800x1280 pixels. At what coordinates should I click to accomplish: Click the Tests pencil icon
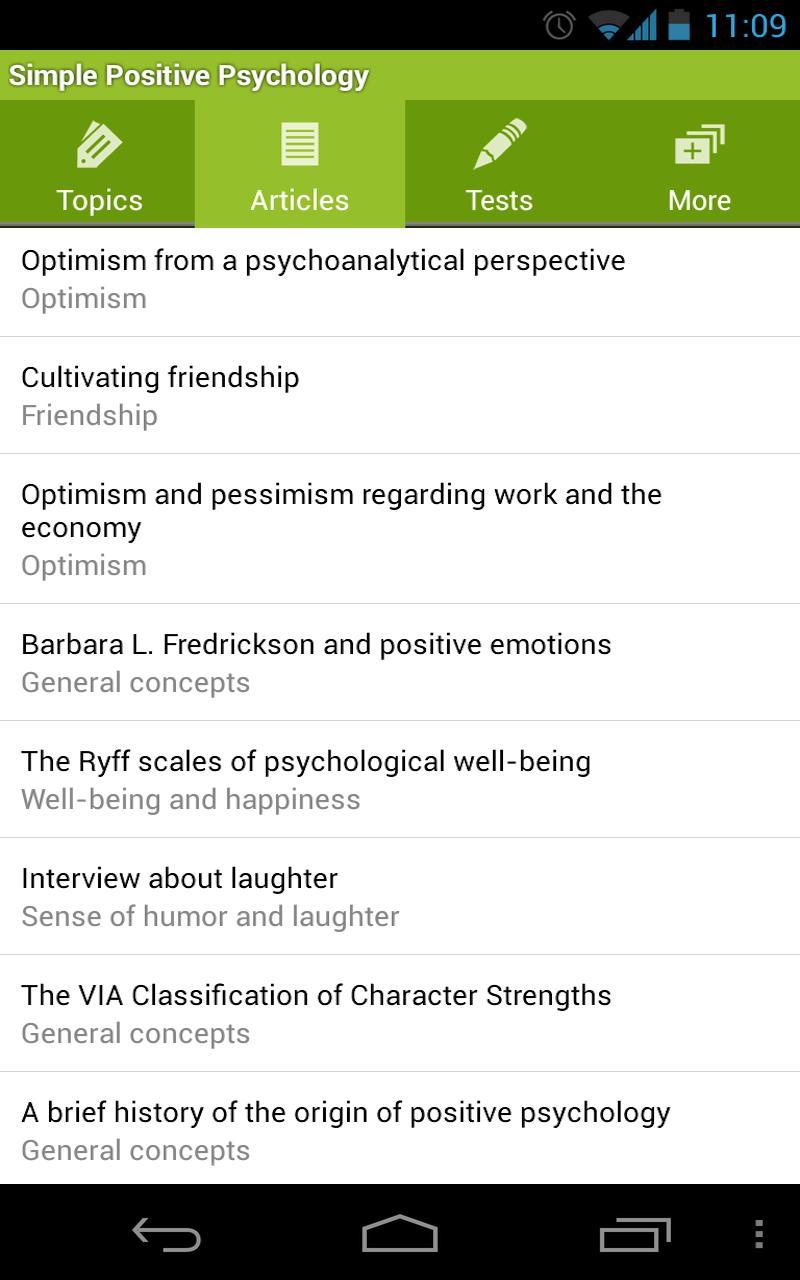[x=499, y=143]
